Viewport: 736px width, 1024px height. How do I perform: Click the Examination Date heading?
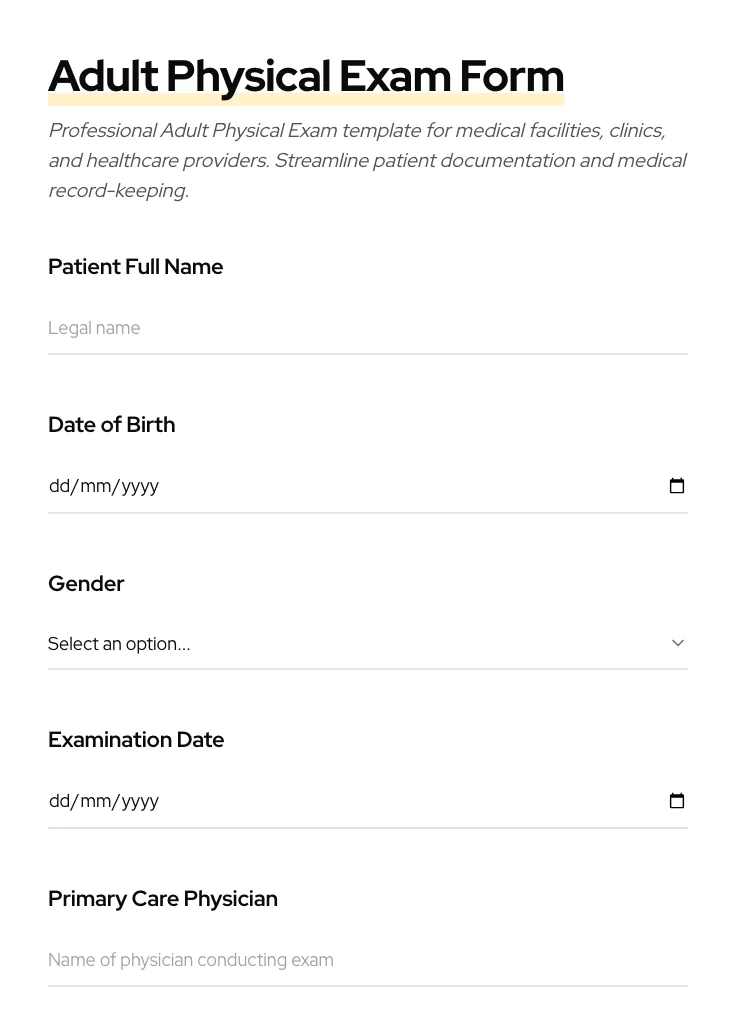(136, 740)
